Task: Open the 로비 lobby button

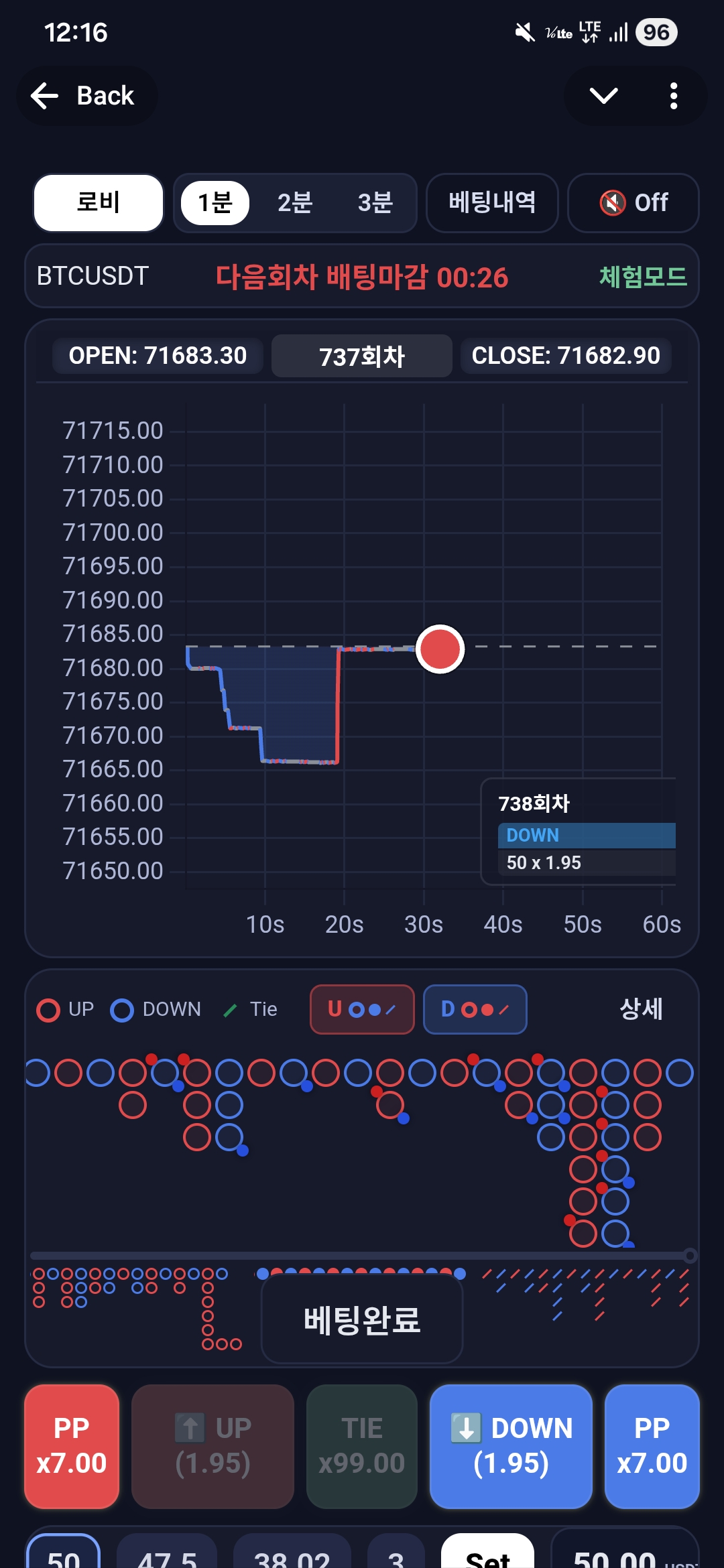Action: (99, 202)
